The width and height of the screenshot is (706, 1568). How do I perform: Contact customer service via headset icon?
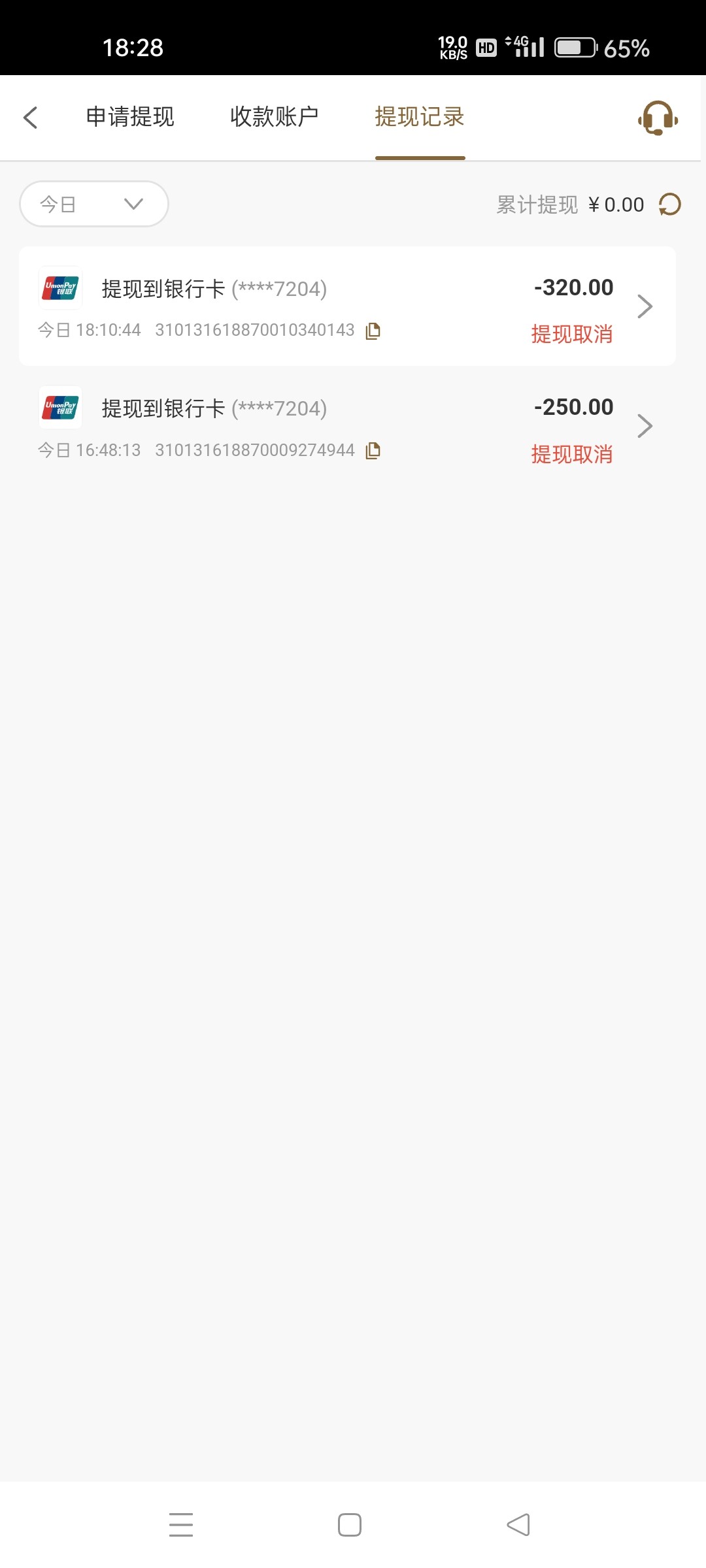point(658,118)
